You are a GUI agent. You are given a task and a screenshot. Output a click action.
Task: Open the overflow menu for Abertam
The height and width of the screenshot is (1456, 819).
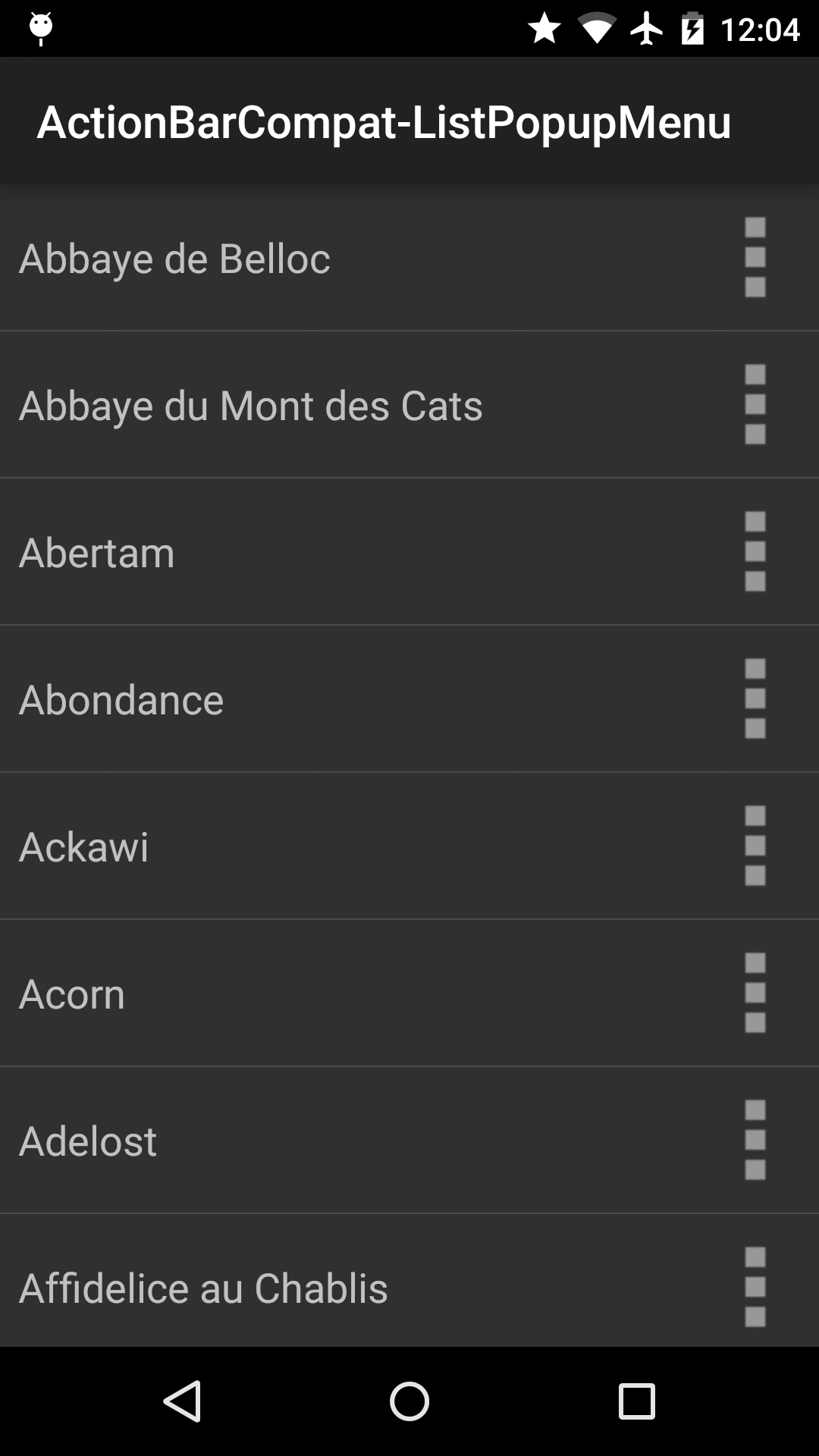click(756, 552)
